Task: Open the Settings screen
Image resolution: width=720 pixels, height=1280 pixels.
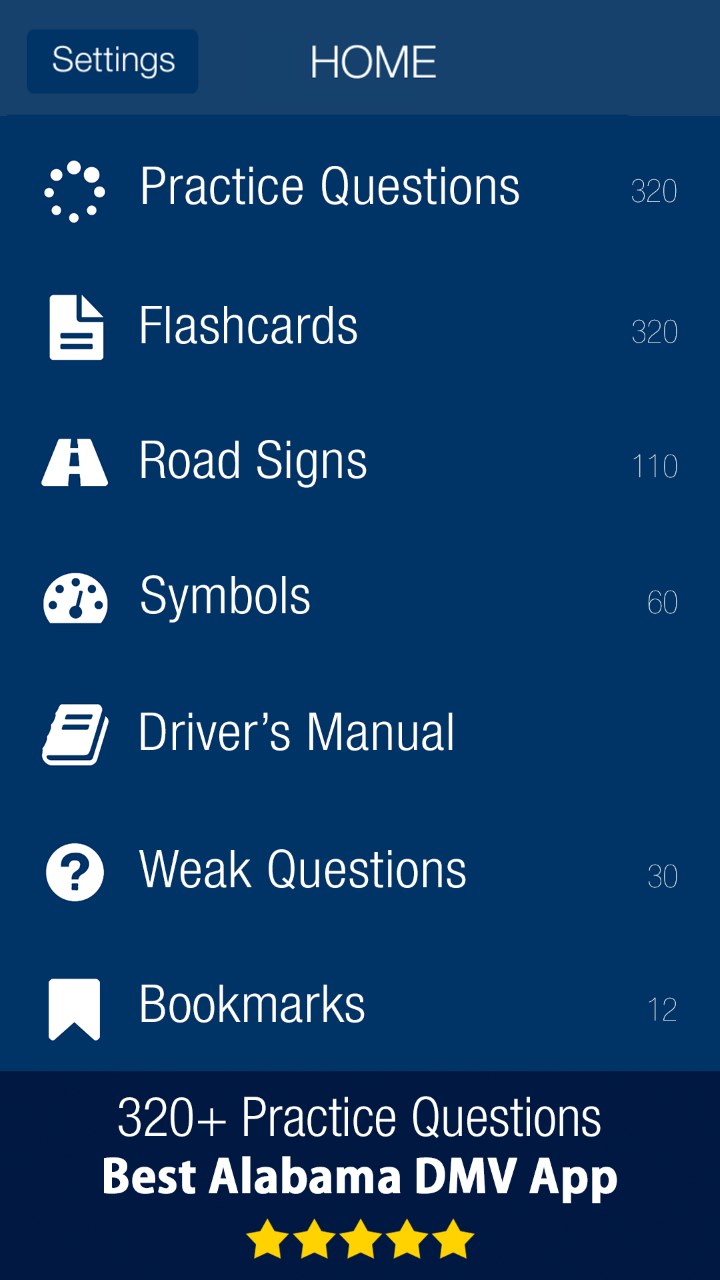Action: (112, 60)
